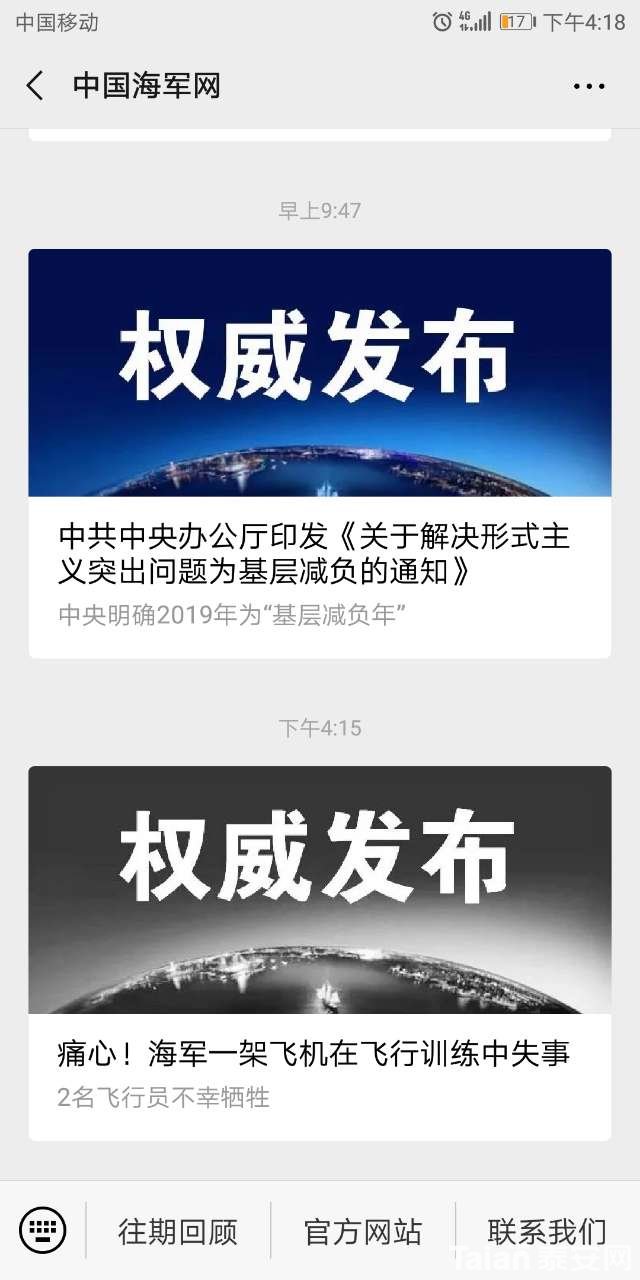Open the three-dot overflow menu
The height and width of the screenshot is (1280, 640).
pos(589,86)
